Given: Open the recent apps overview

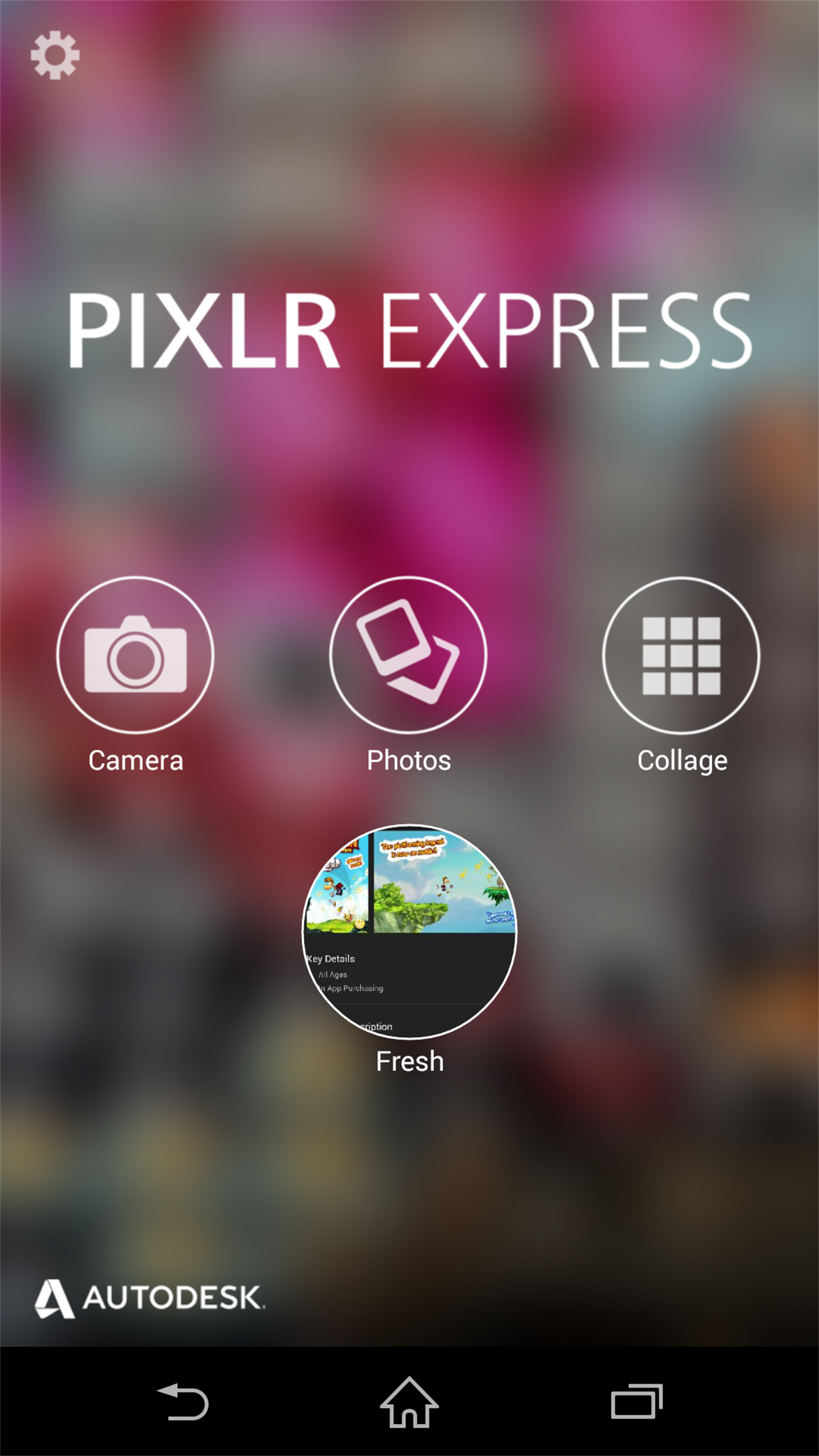Looking at the screenshot, I should pos(636,1402).
